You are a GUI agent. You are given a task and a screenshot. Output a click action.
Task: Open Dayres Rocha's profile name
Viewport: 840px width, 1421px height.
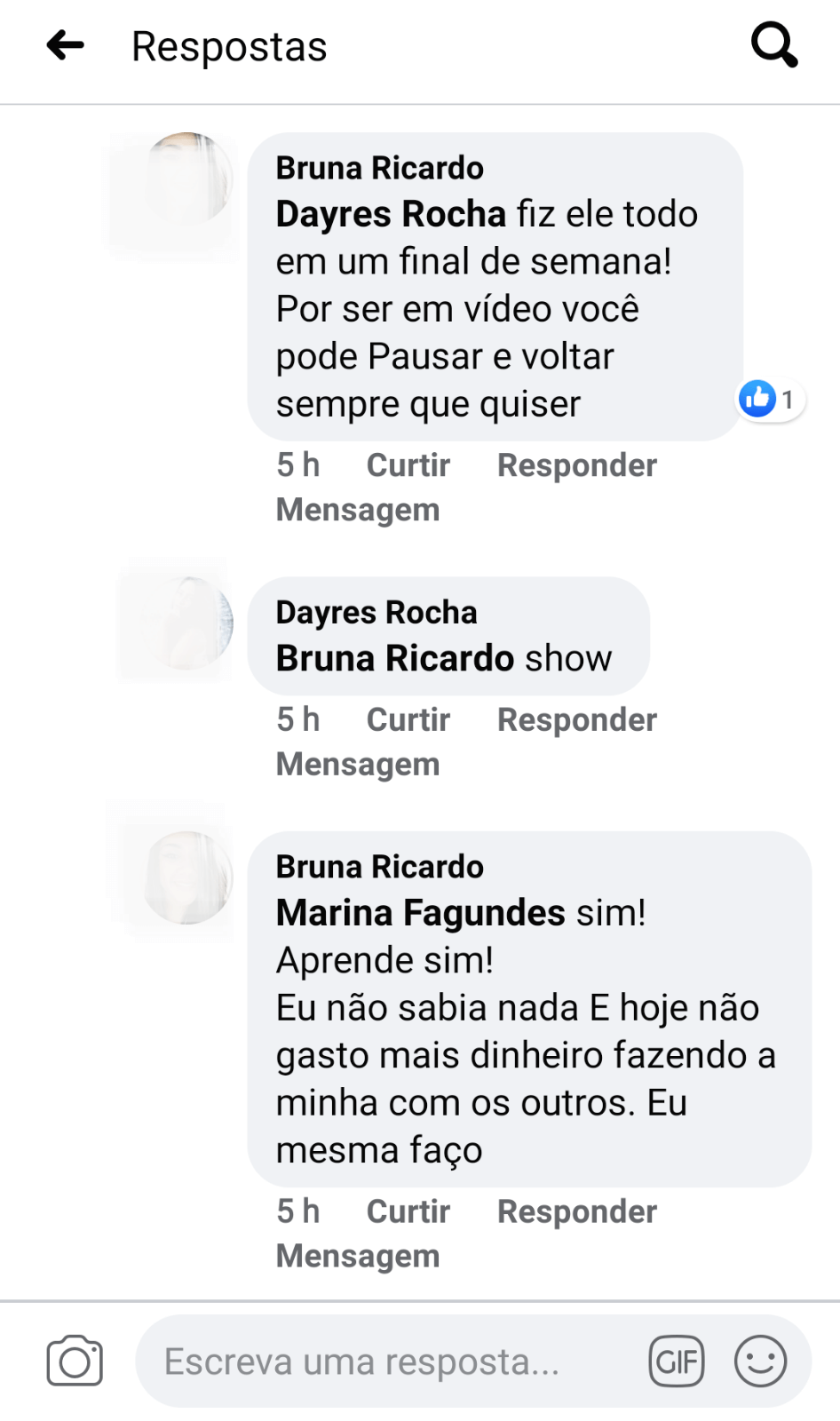pyautogui.click(x=376, y=612)
